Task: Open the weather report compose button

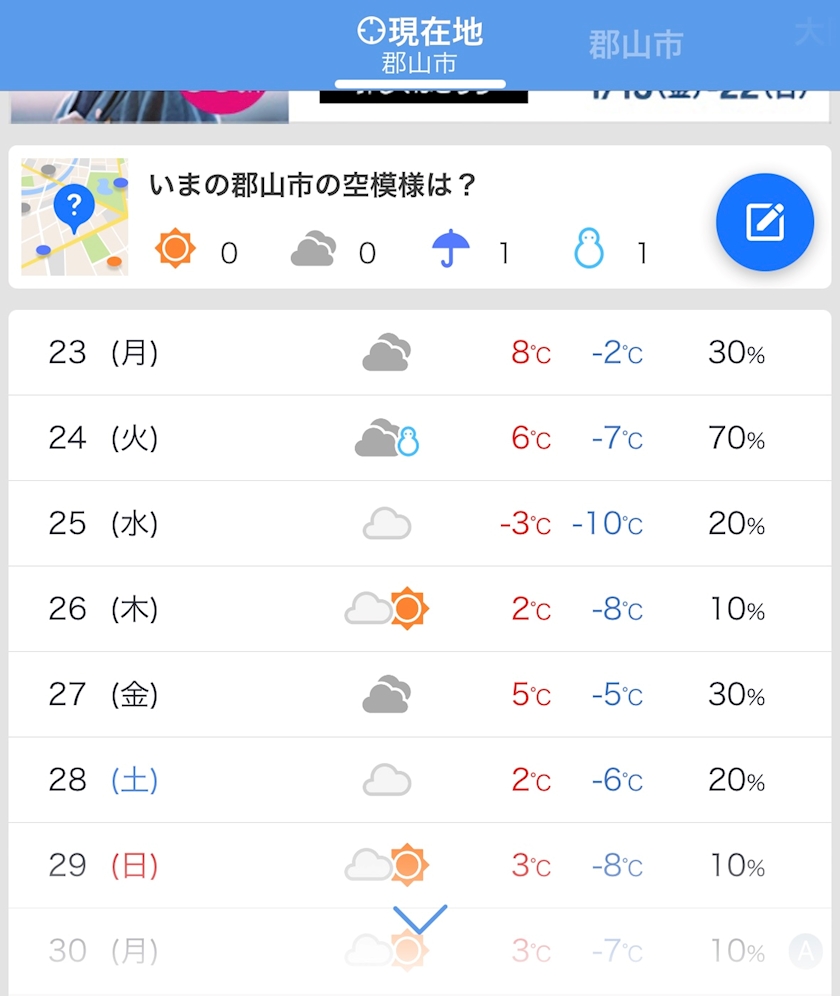Action: point(765,222)
